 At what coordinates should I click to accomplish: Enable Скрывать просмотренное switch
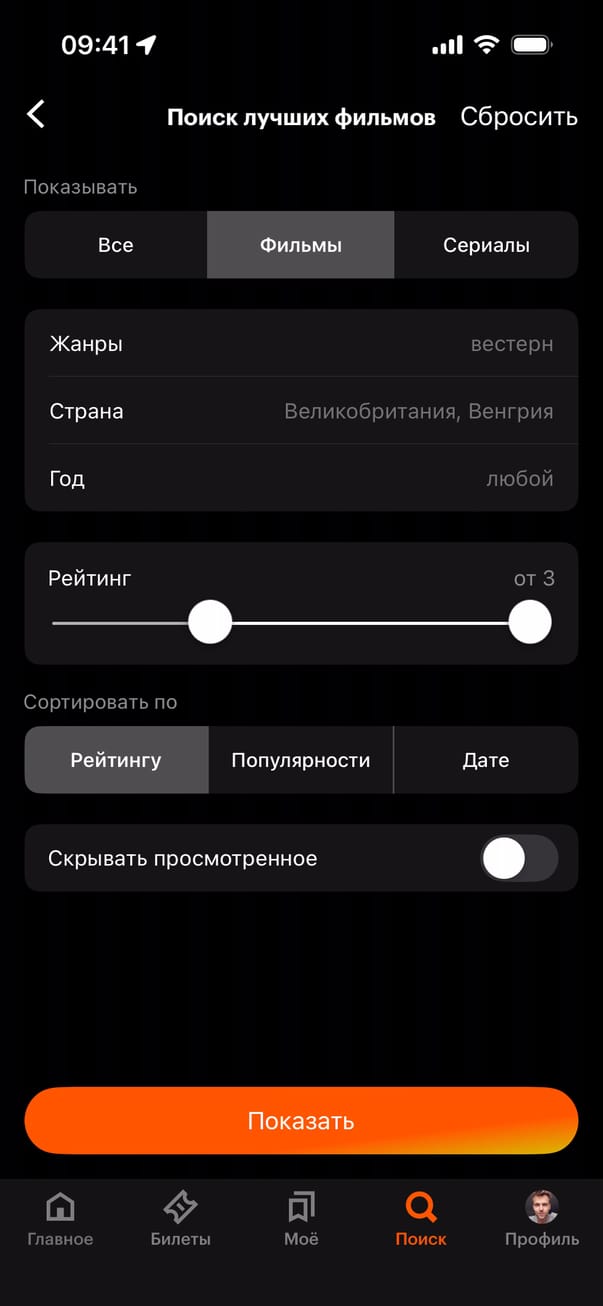click(x=518, y=858)
